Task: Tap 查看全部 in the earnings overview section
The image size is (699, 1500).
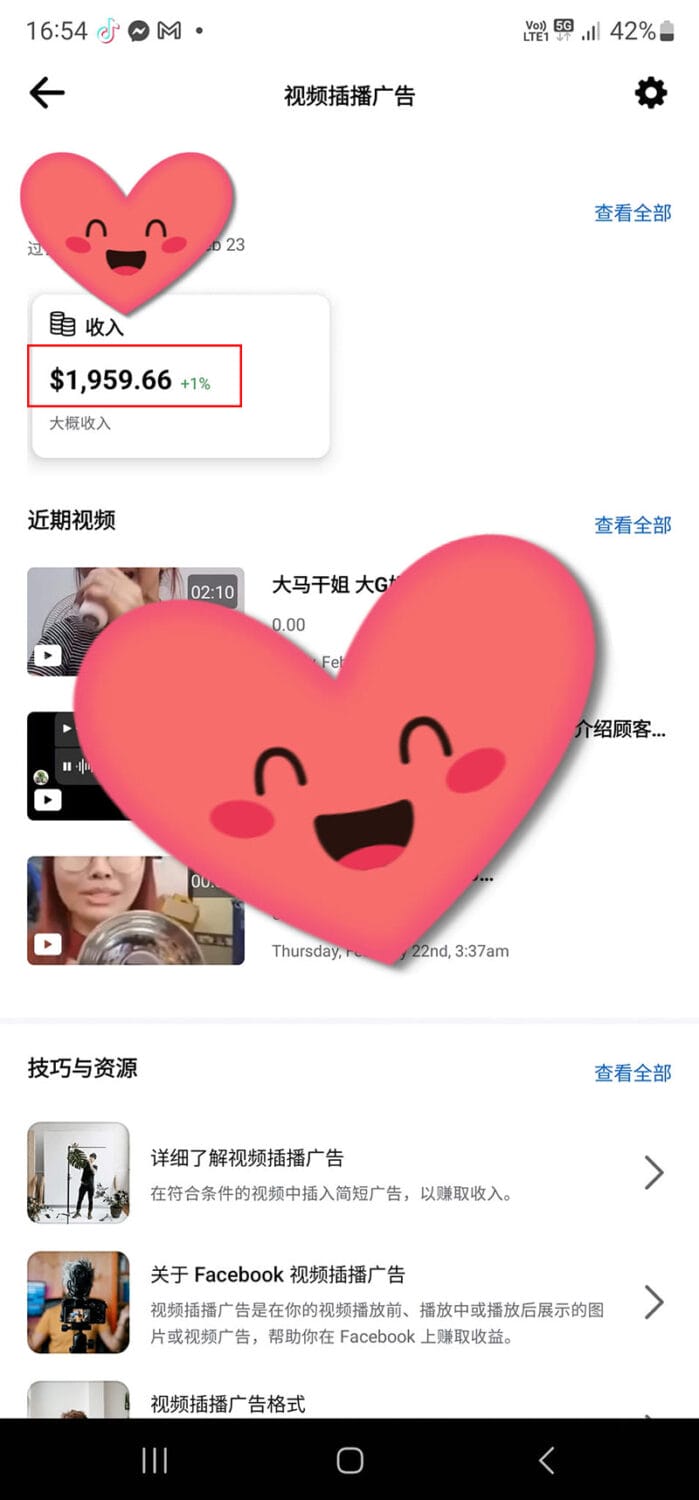Action: (x=632, y=213)
